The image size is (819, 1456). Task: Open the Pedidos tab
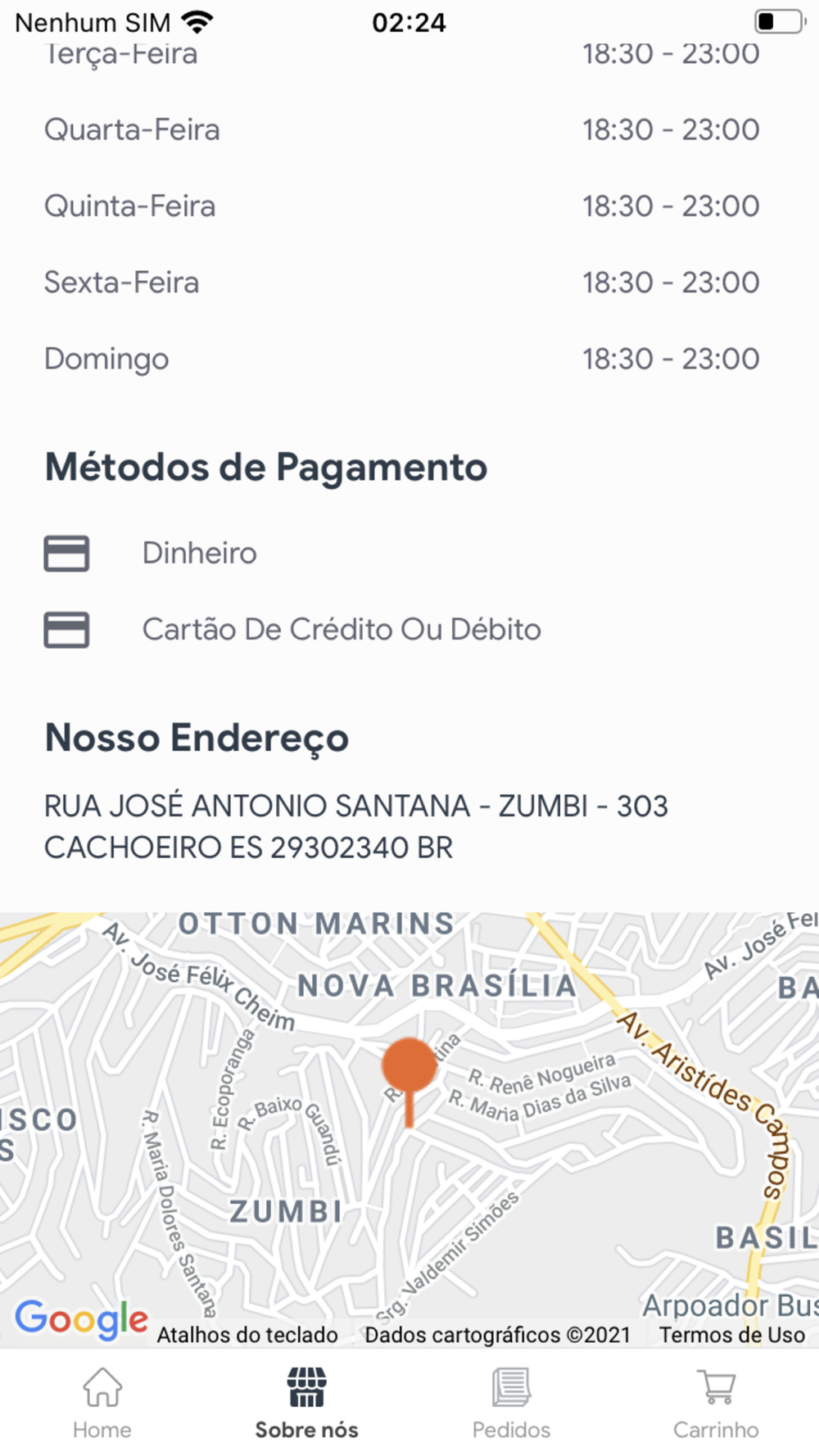[512, 1404]
